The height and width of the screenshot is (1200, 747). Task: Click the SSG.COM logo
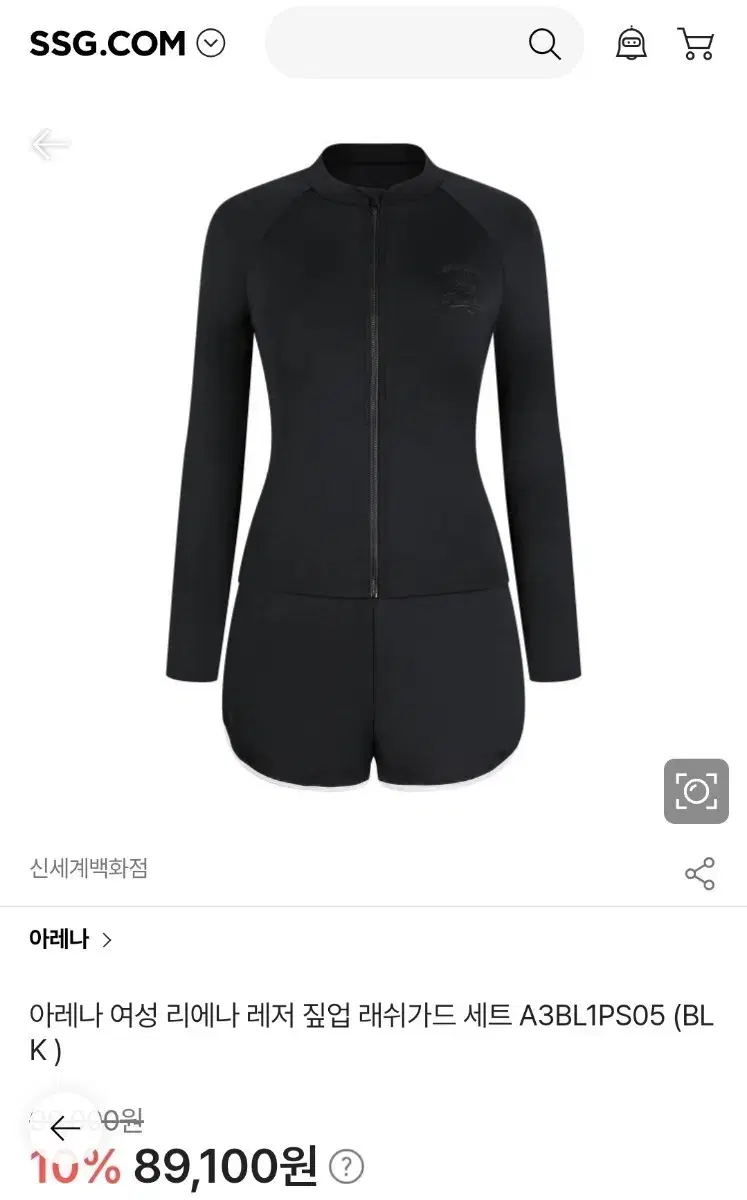[x=104, y=43]
